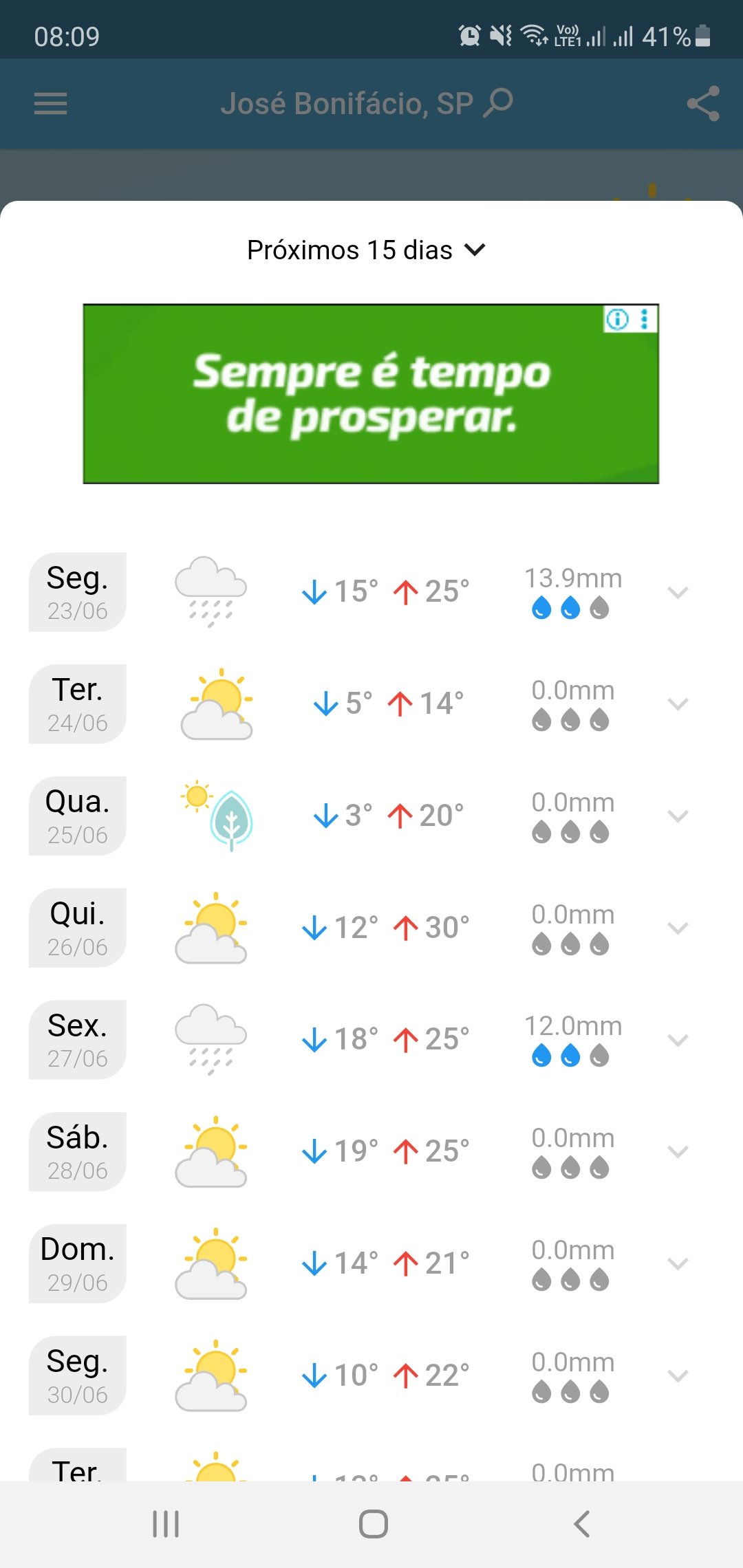Expand Sex. 27/06 forecast details

pyautogui.click(x=678, y=1040)
